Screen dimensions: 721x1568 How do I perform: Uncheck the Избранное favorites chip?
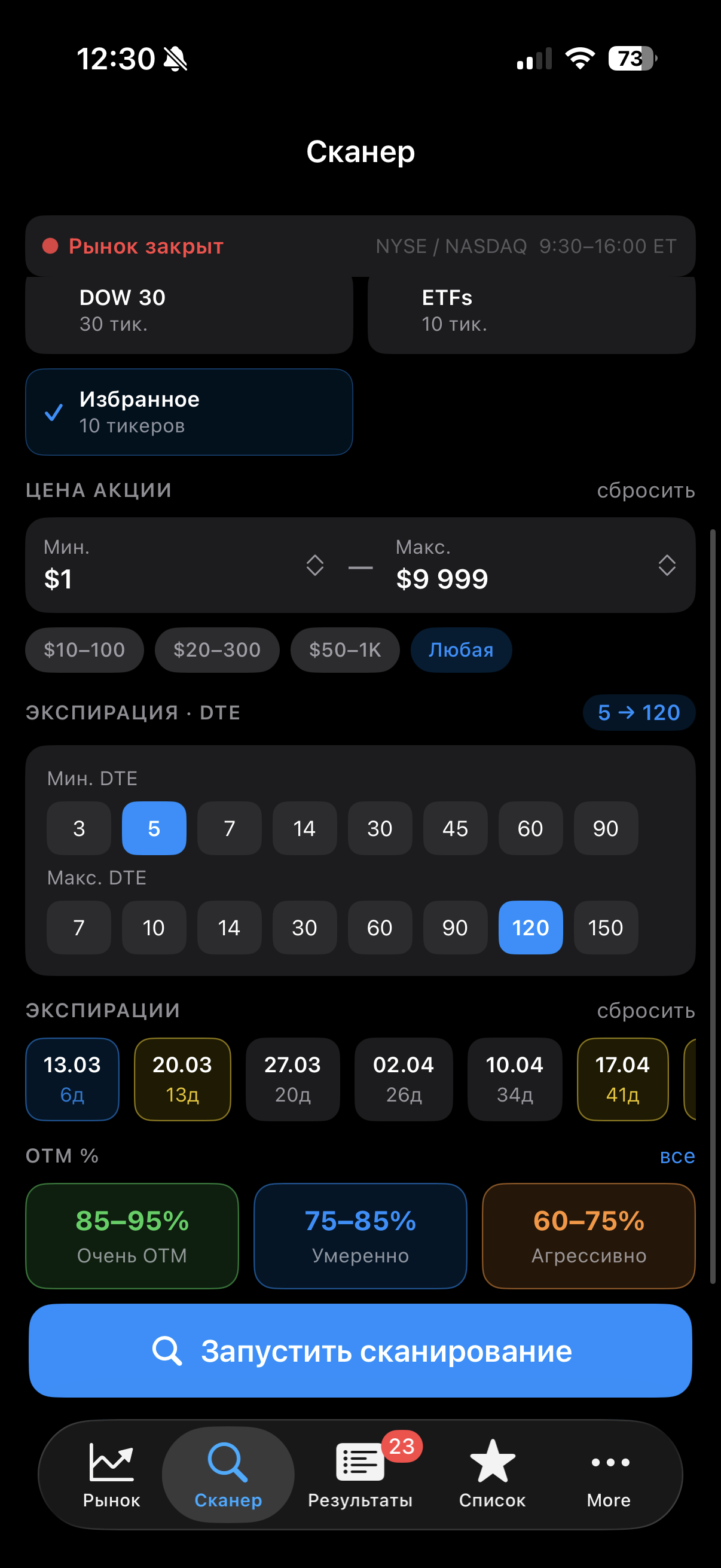pos(188,411)
